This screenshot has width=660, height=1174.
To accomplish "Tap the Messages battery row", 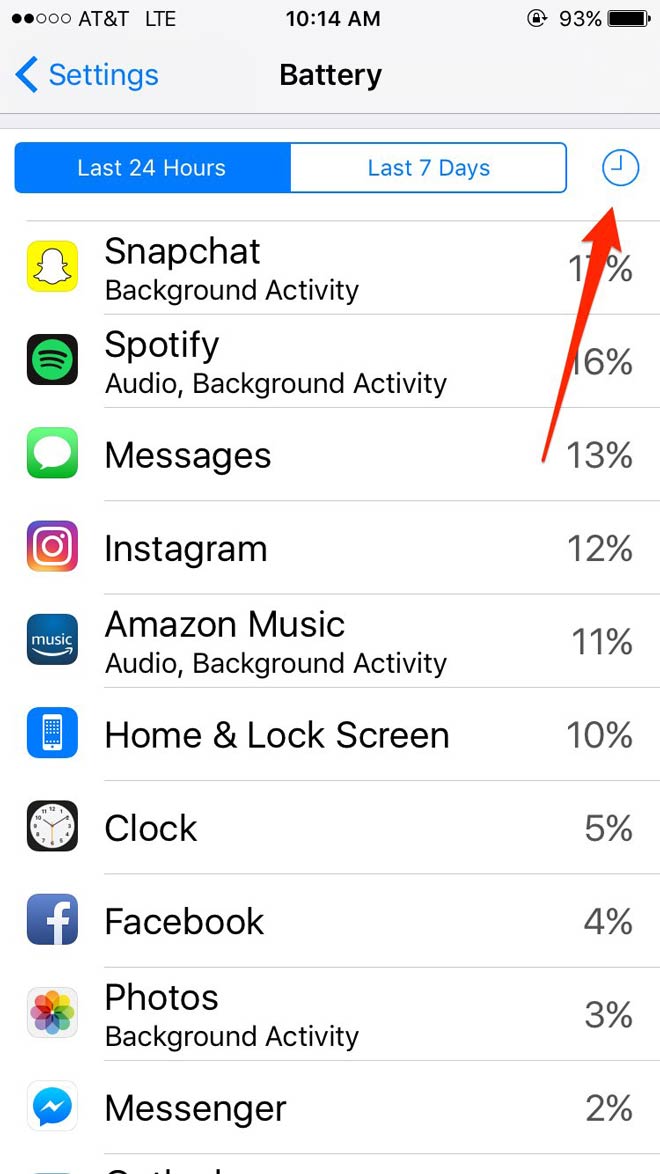I will [330, 455].
